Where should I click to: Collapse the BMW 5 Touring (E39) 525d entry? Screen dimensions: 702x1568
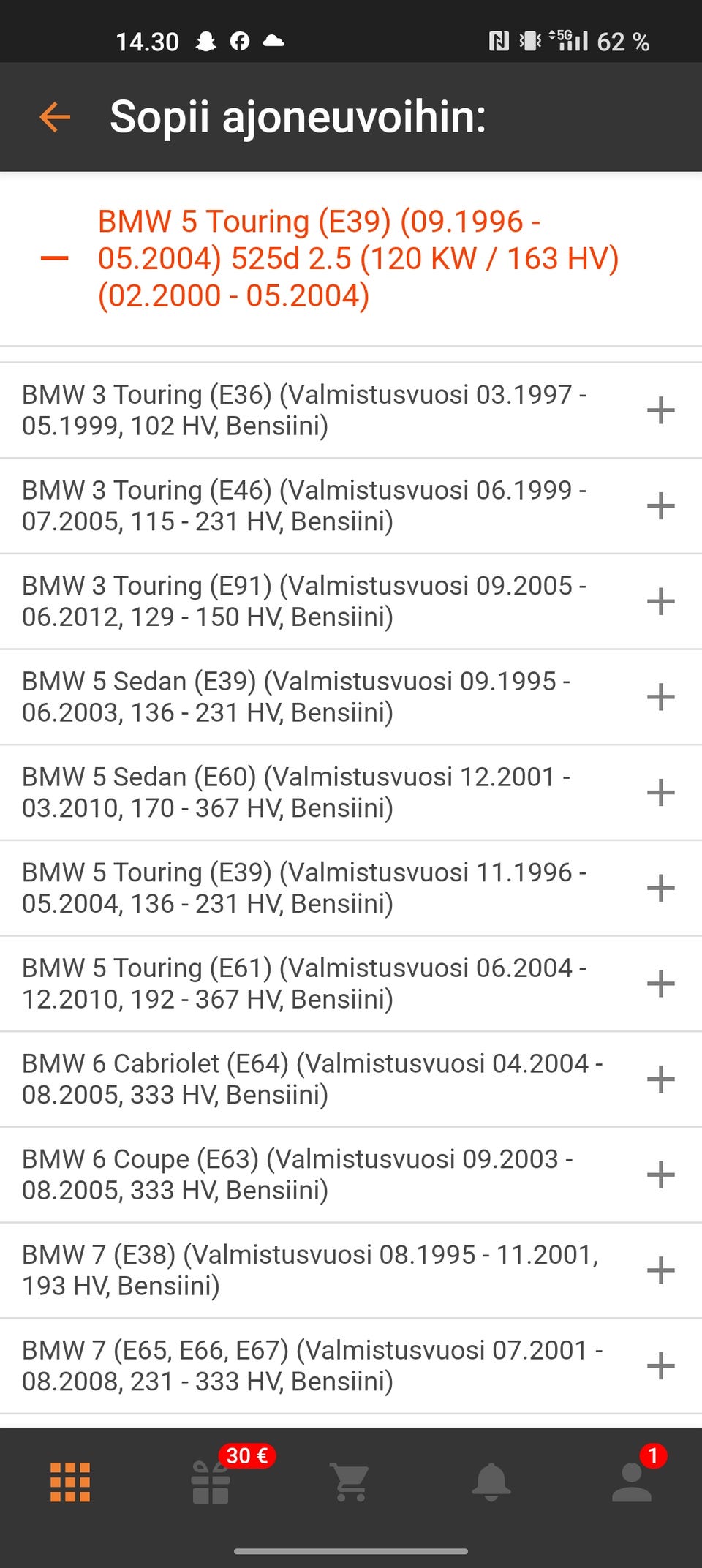click(x=55, y=258)
